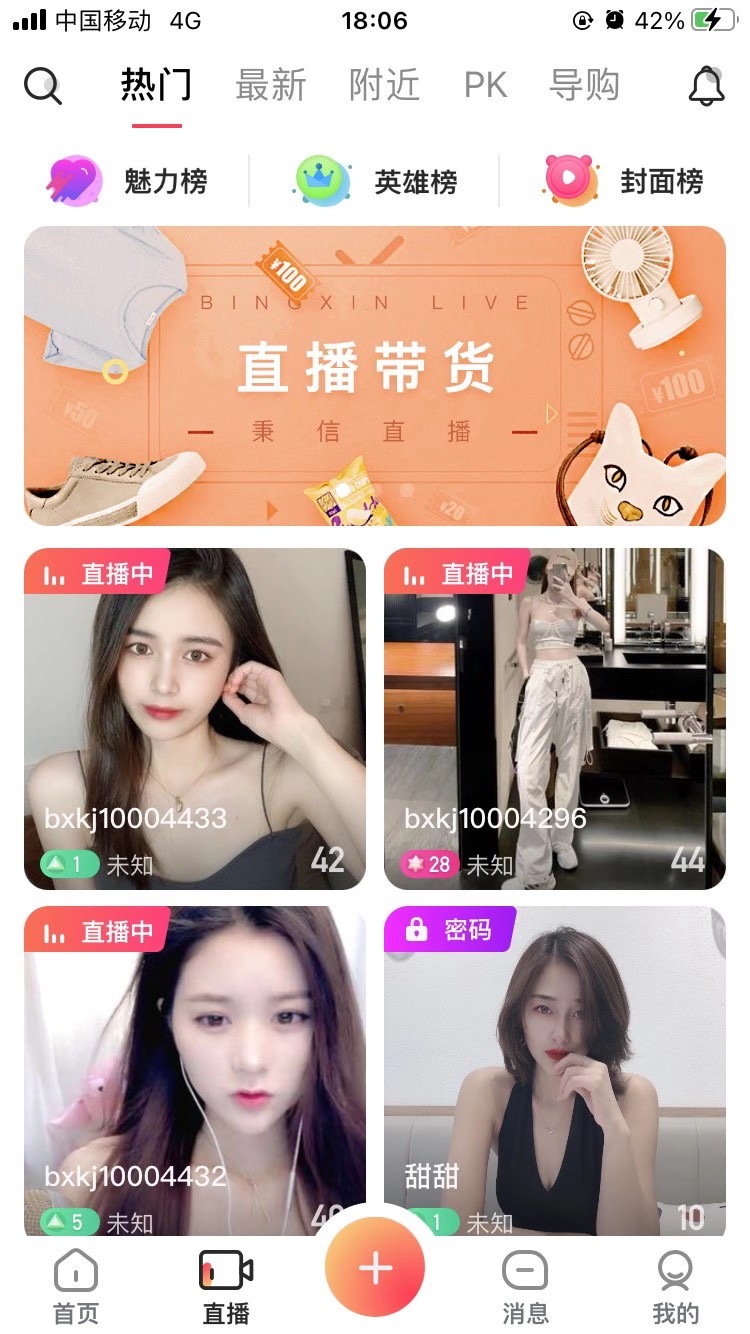Open the password-locked room 甜甜
The width and height of the screenshot is (750, 1334).
[x=555, y=1070]
